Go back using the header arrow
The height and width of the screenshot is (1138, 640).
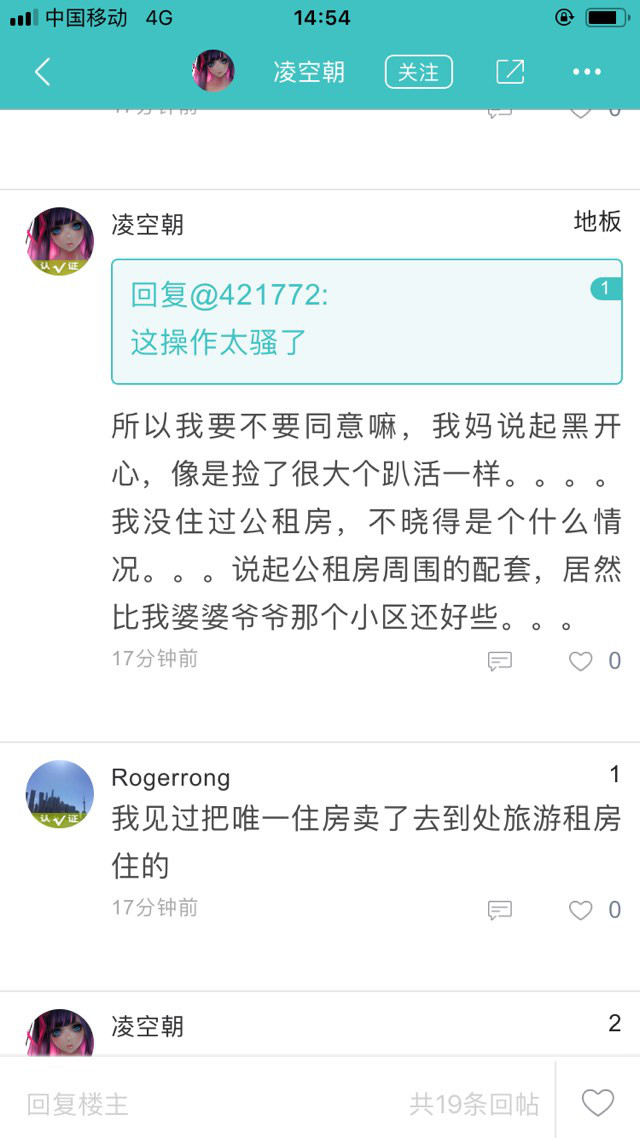(42, 72)
